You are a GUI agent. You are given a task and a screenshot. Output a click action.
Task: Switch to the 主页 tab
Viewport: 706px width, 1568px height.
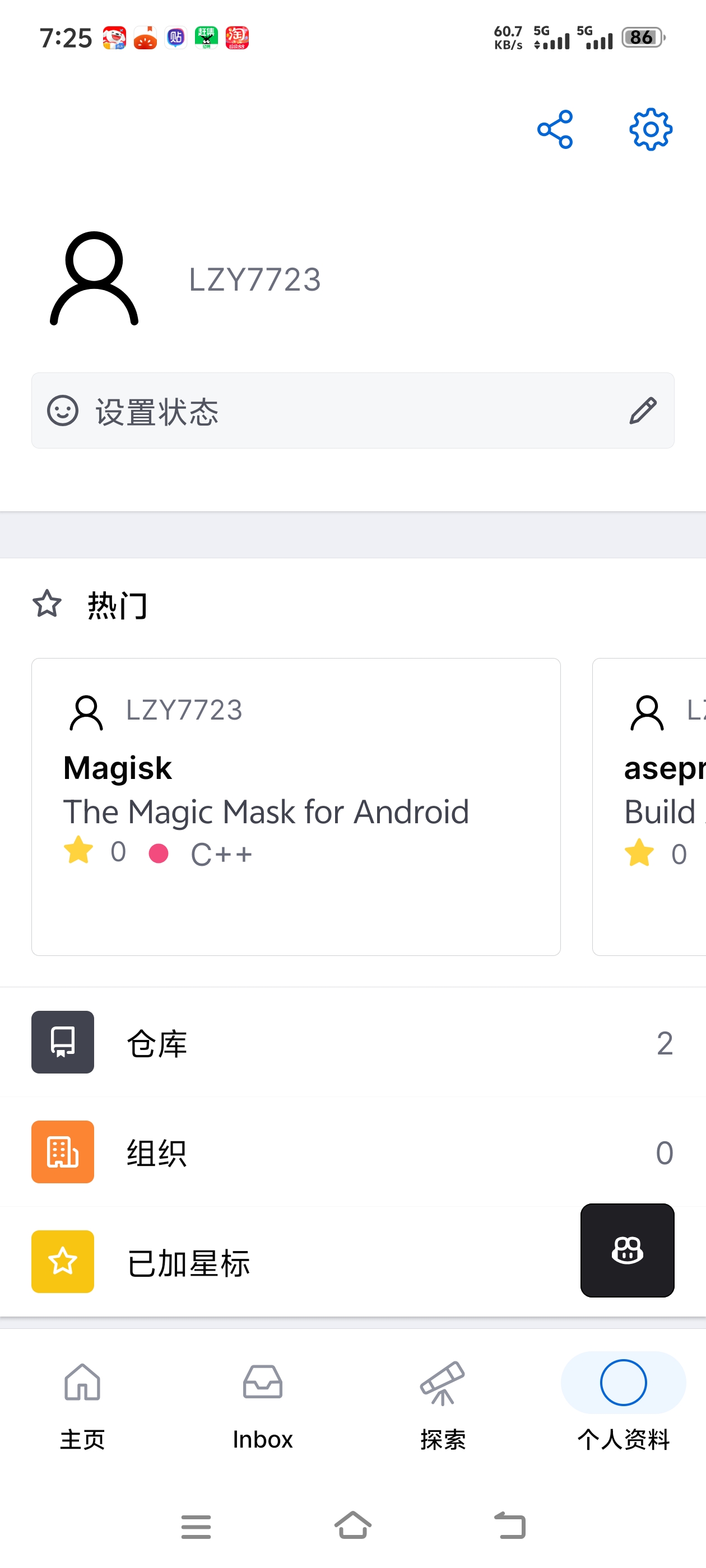pyautogui.click(x=82, y=1406)
